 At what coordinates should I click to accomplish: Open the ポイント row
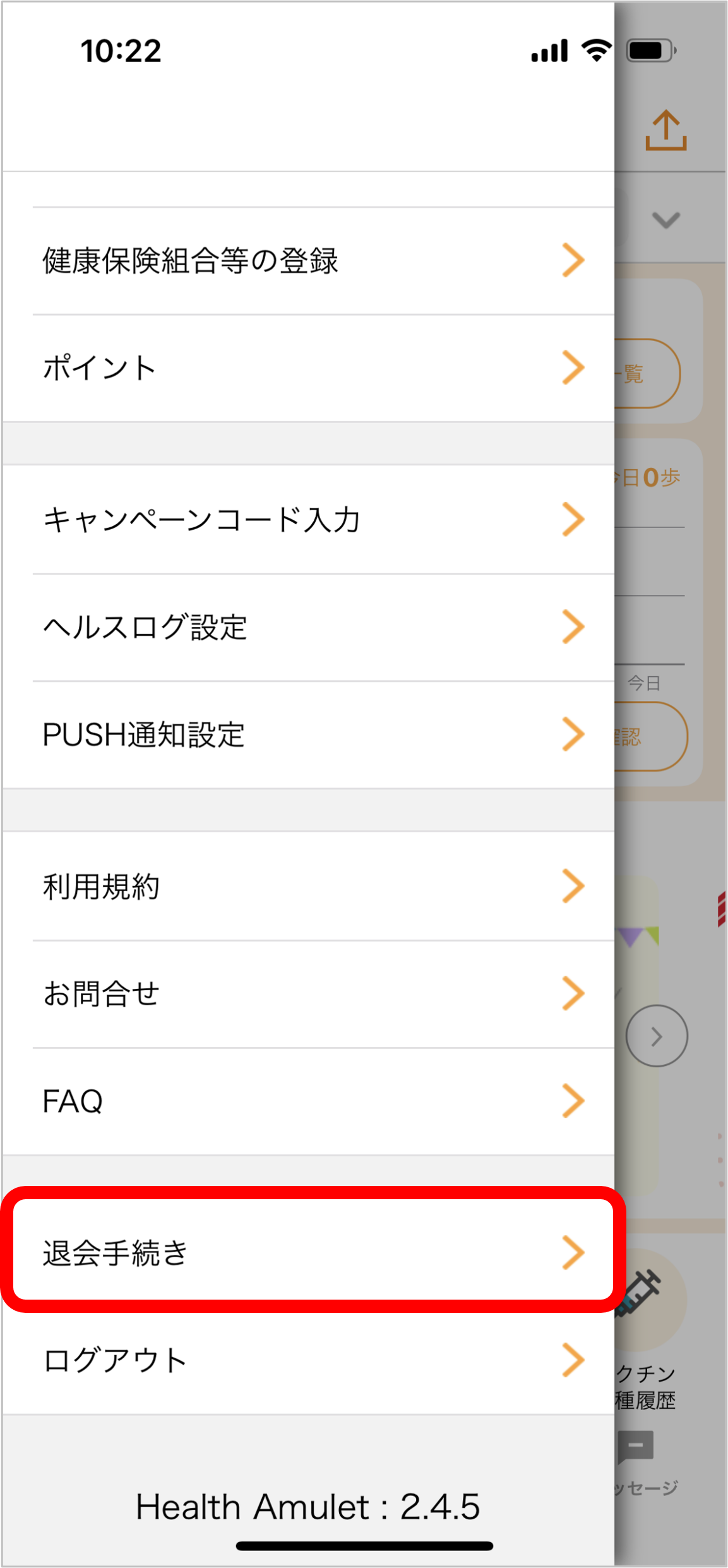point(308,368)
